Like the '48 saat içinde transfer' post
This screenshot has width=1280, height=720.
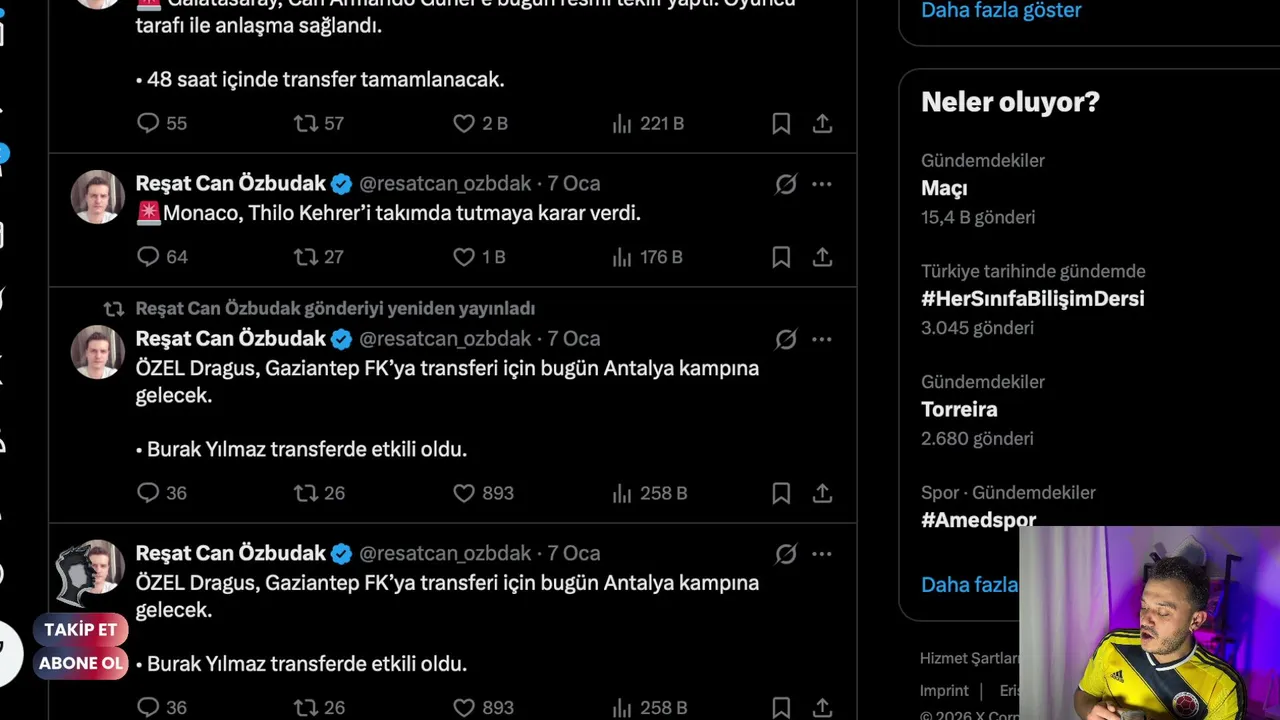click(x=464, y=123)
